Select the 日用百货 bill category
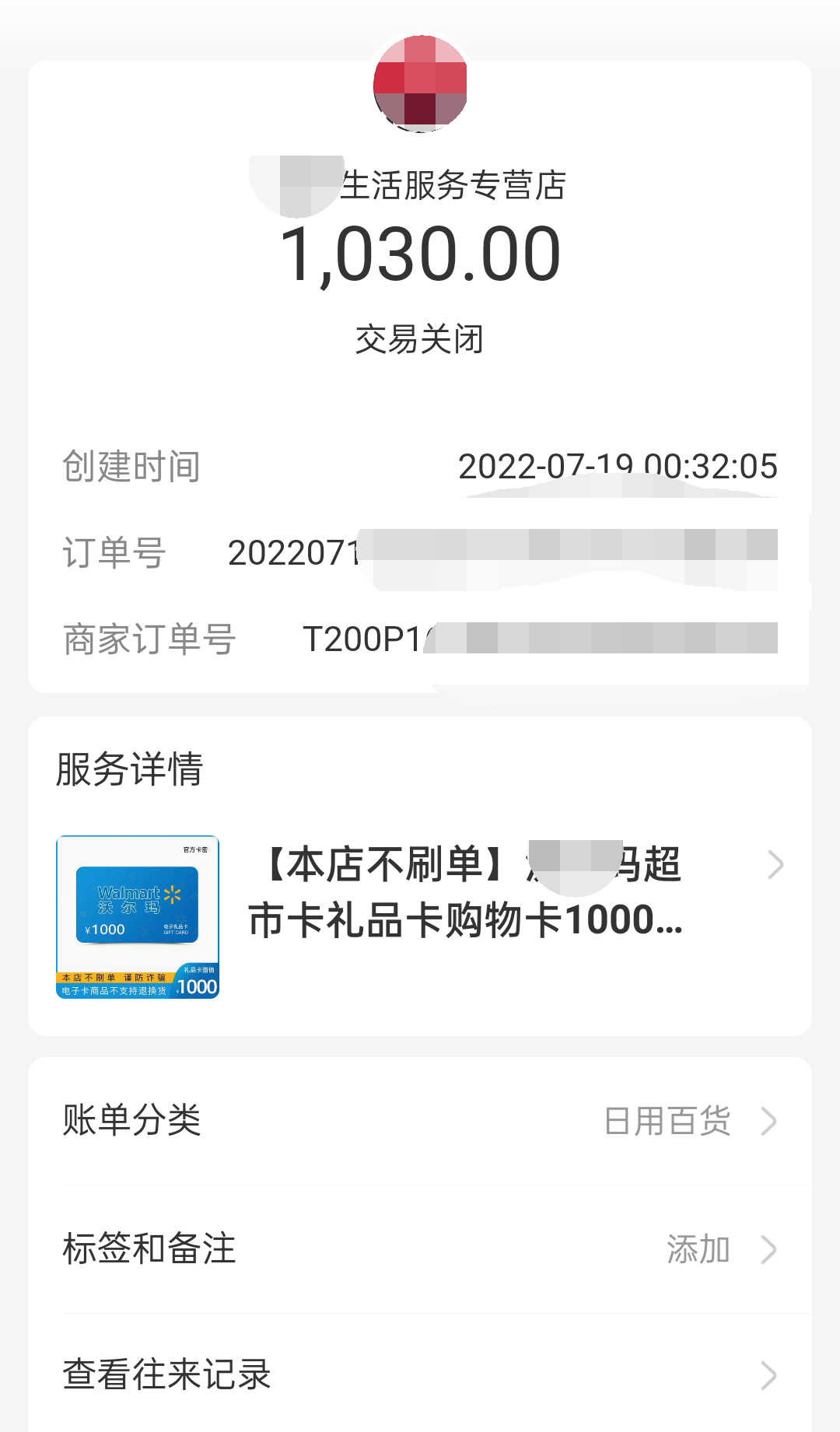 pos(666,1122)
